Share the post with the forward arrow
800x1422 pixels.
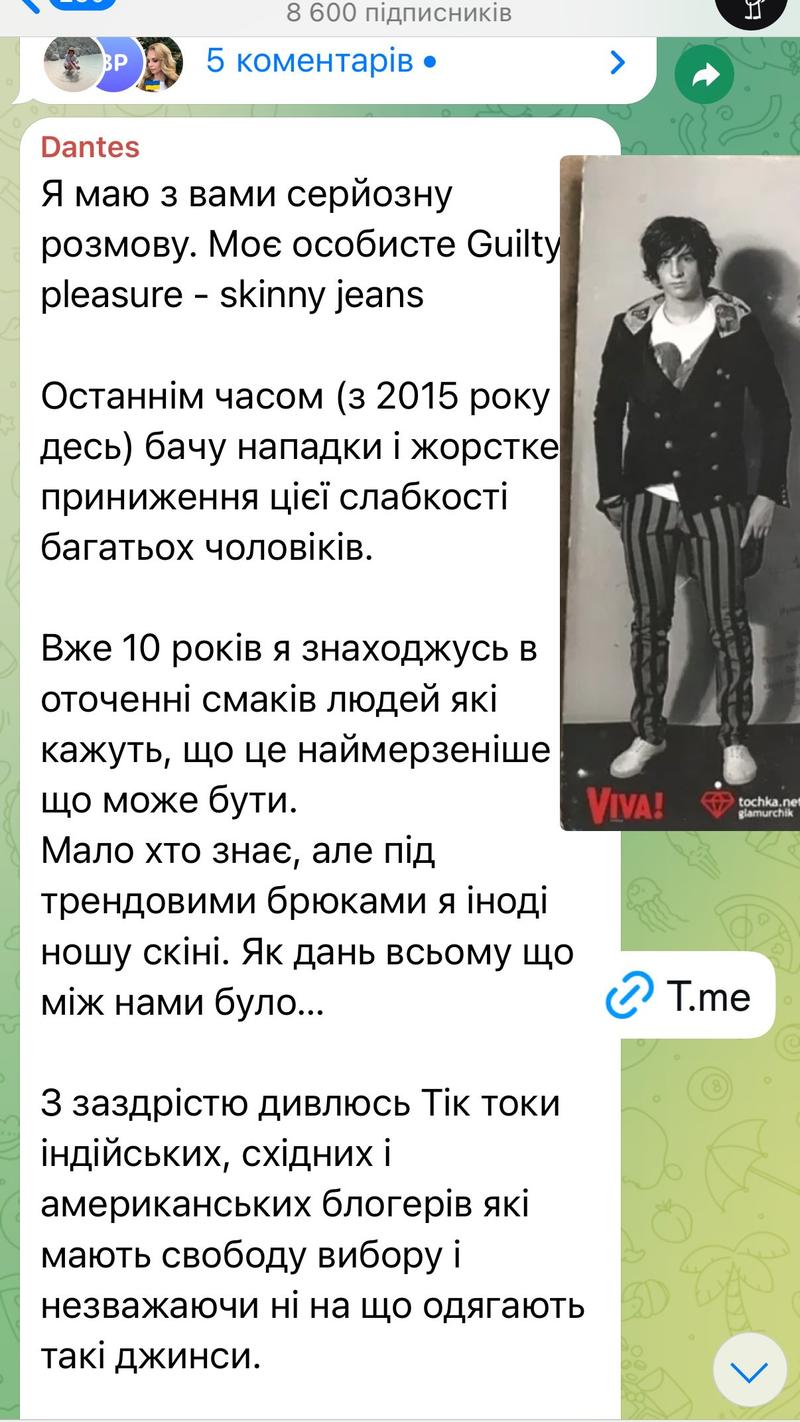pyautogui.click(x=705, y=74)
